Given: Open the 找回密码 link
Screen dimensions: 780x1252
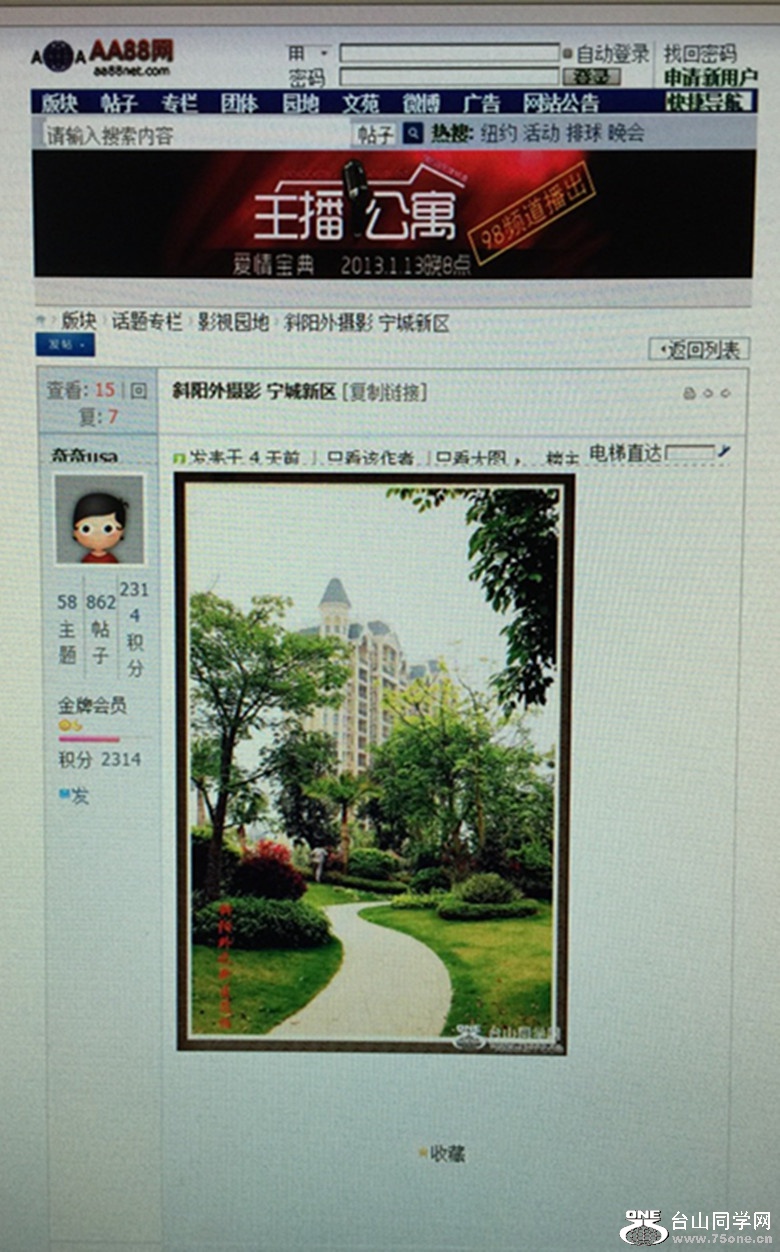Looking at the screenshot, I should point(699,54).
